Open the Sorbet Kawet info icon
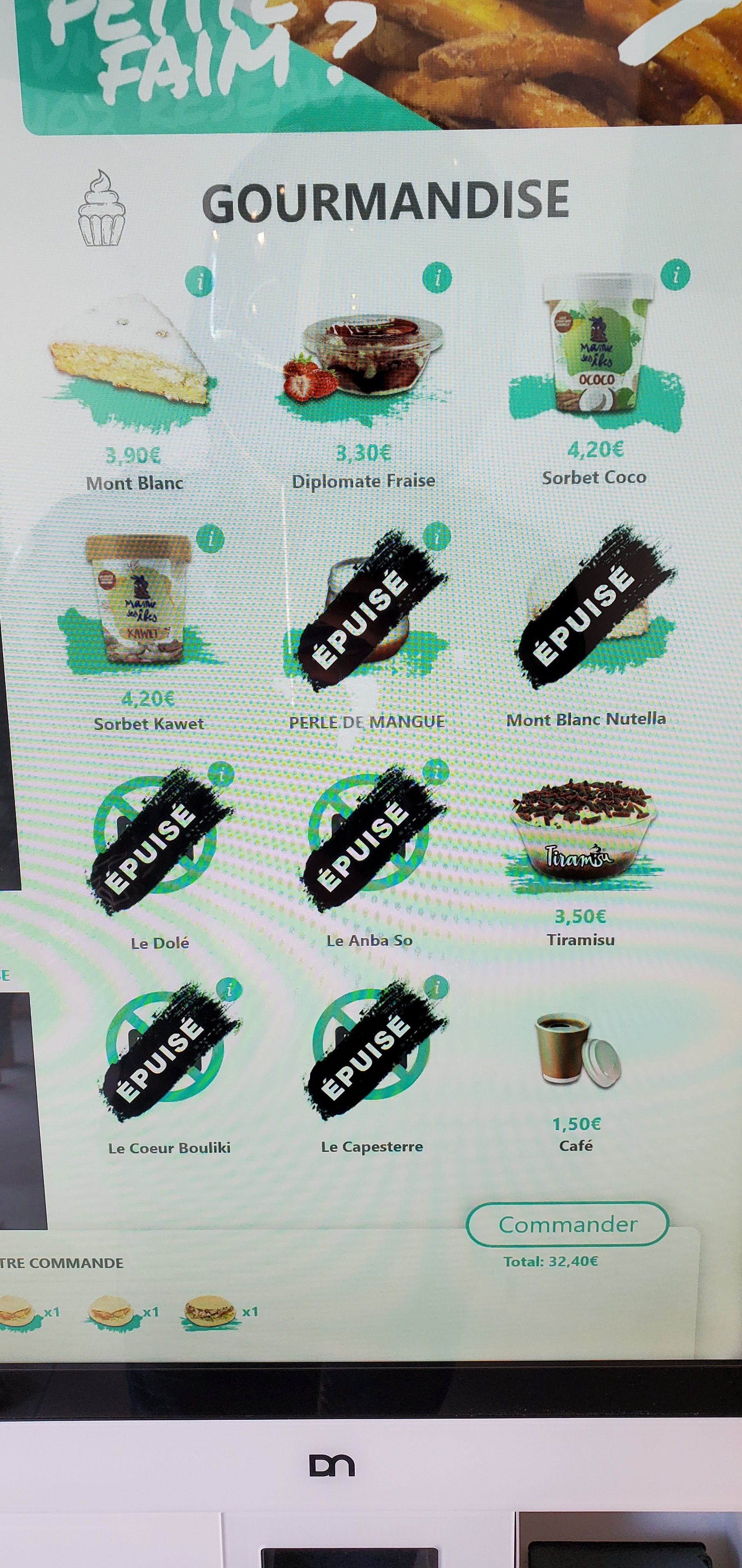The width and height of the screenshot is (742, 1568). [x=211, y=539]
